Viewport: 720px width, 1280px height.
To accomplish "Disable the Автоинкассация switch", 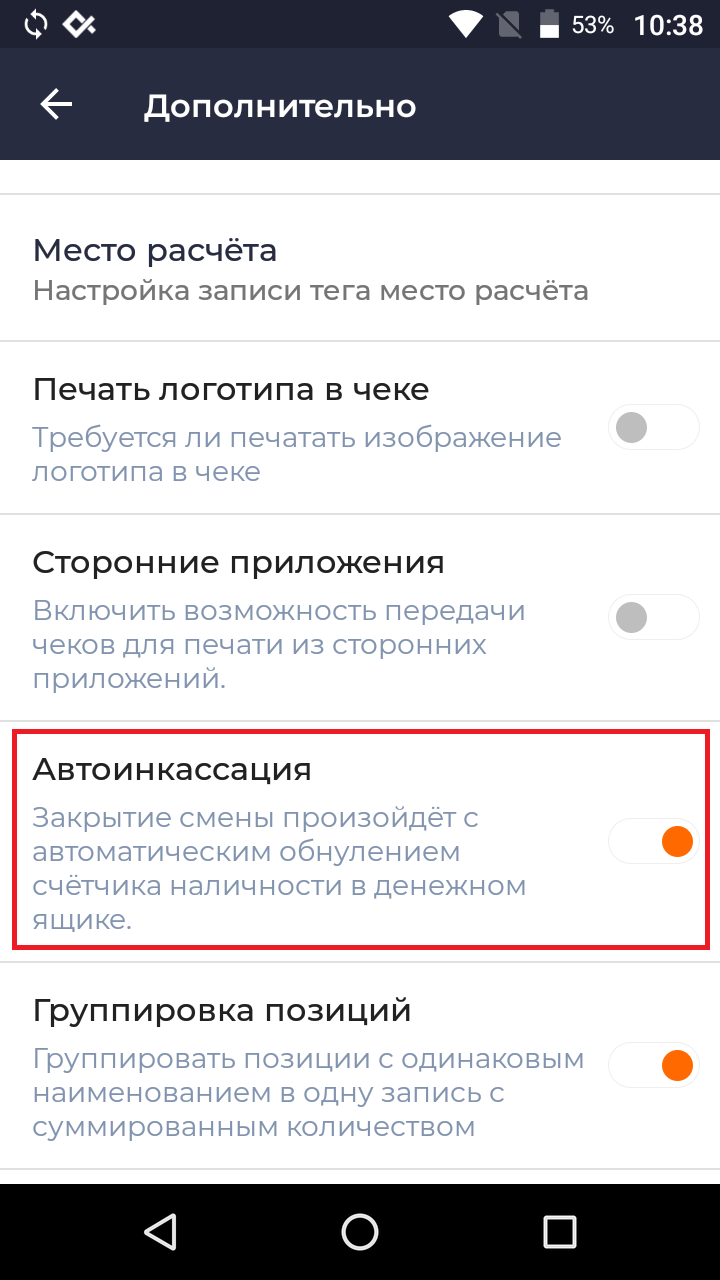I will coord(653,841).
